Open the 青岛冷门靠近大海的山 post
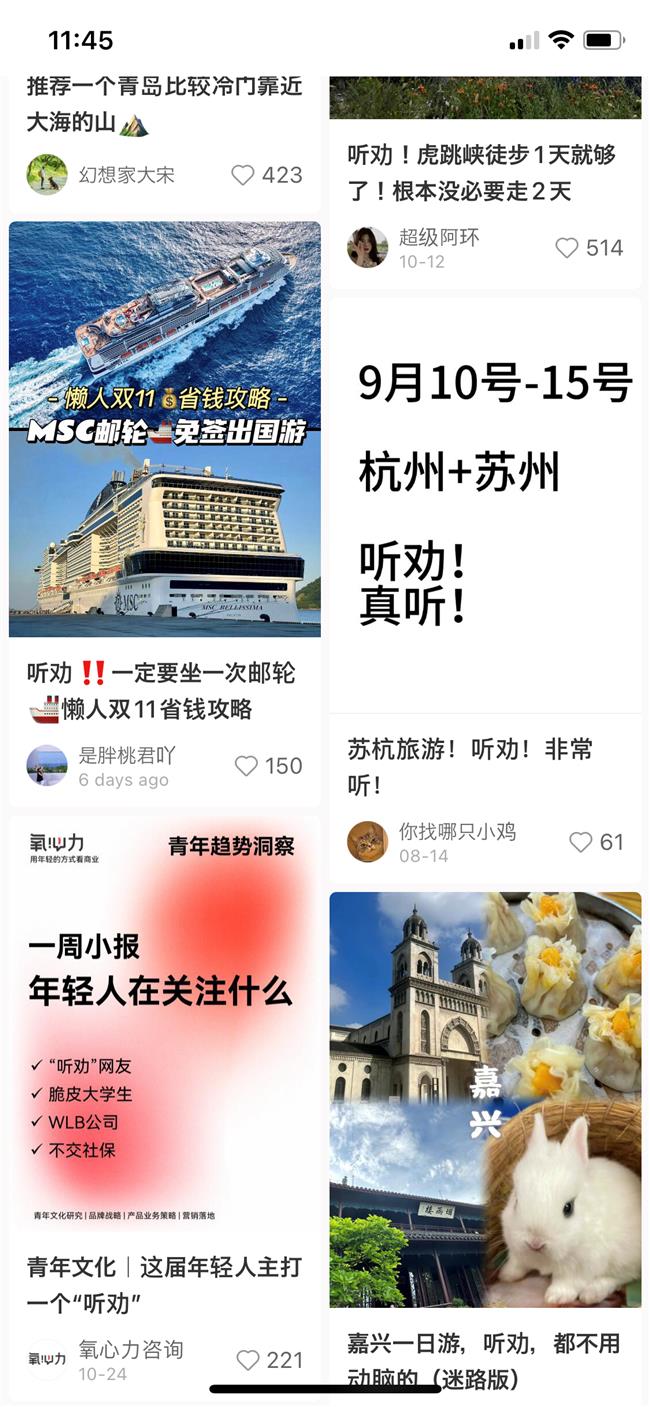The width and height of the screenshot is (650, 1407). 165,107
